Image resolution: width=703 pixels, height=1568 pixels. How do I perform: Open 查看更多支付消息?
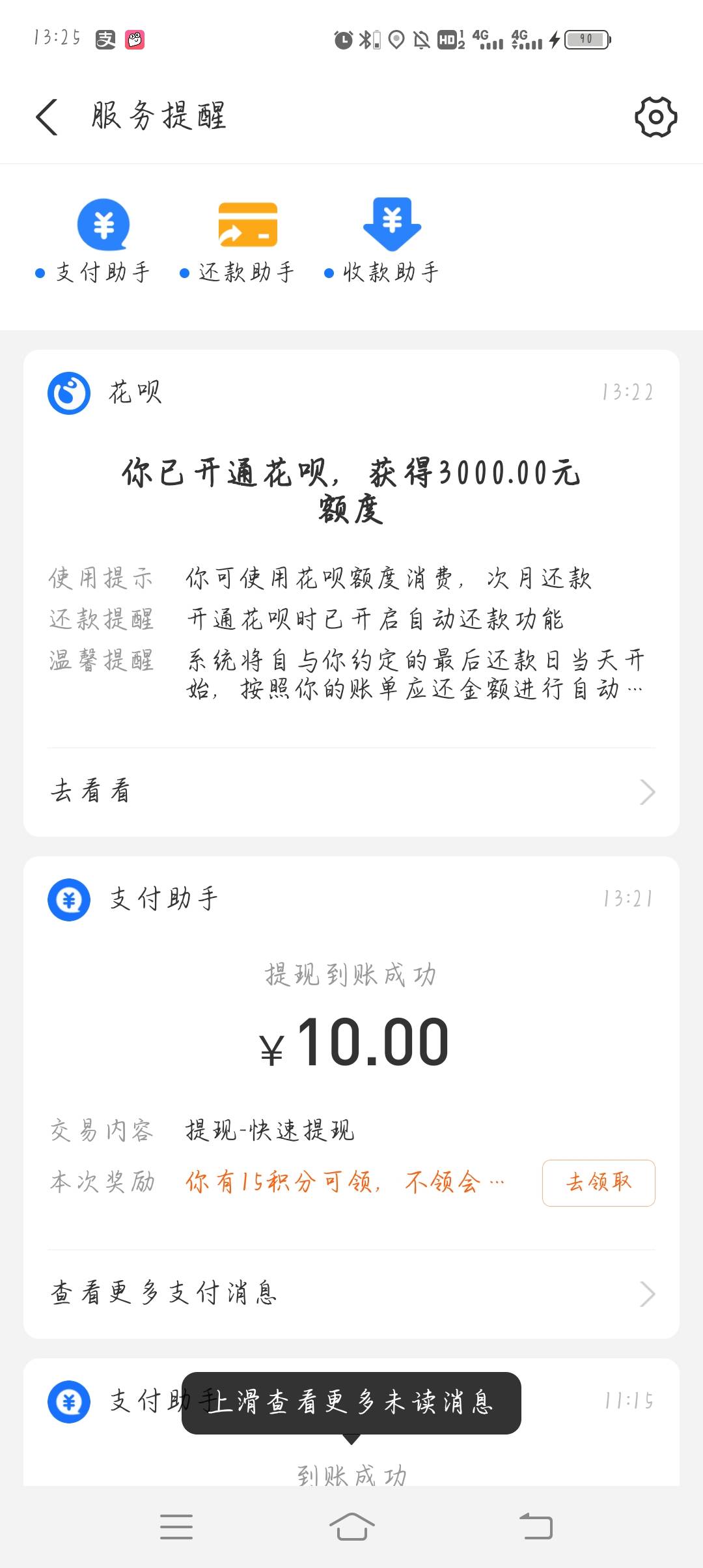click(351, 1294)
